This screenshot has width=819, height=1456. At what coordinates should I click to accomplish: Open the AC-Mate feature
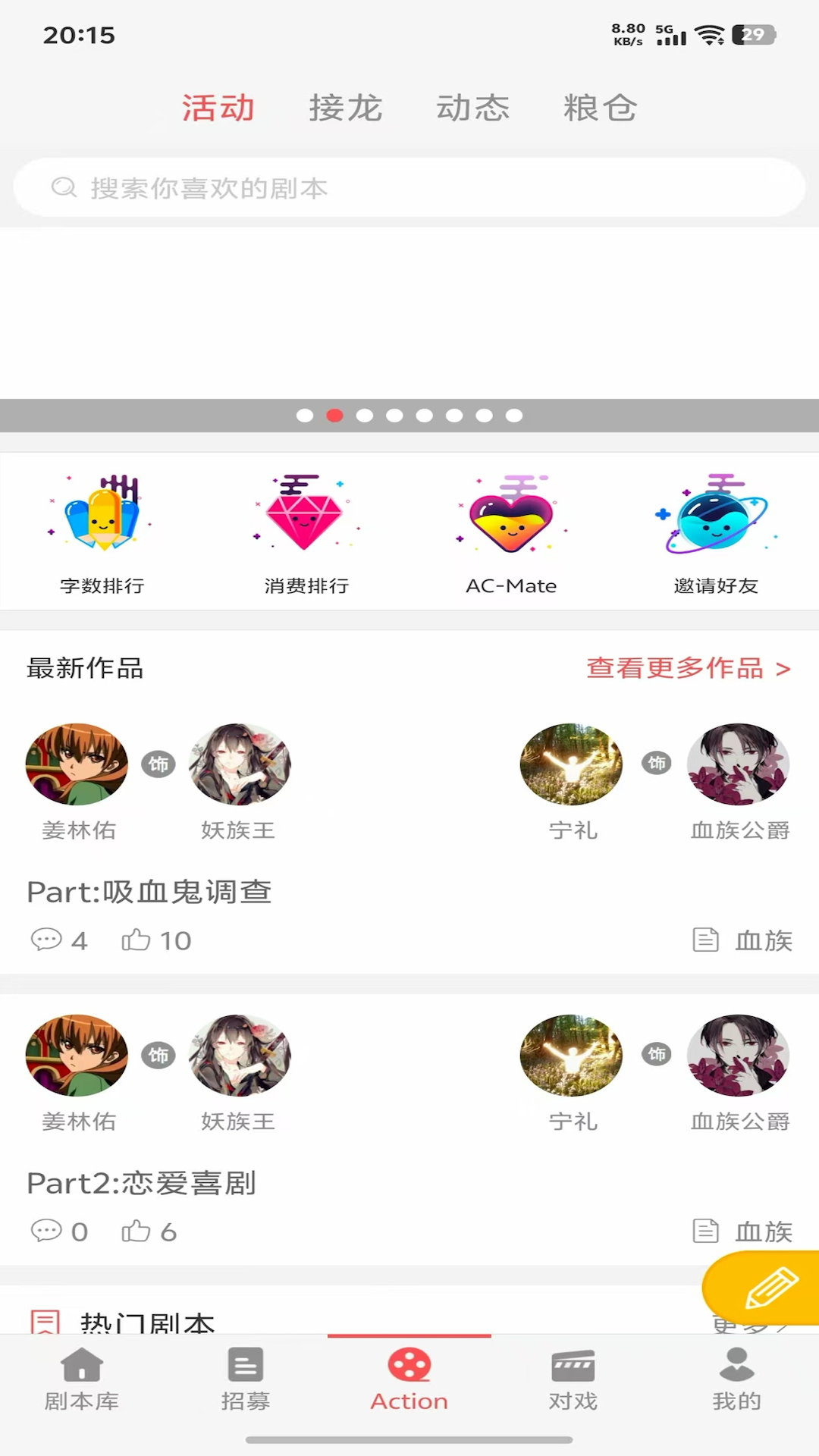click(x=511, y=531)
